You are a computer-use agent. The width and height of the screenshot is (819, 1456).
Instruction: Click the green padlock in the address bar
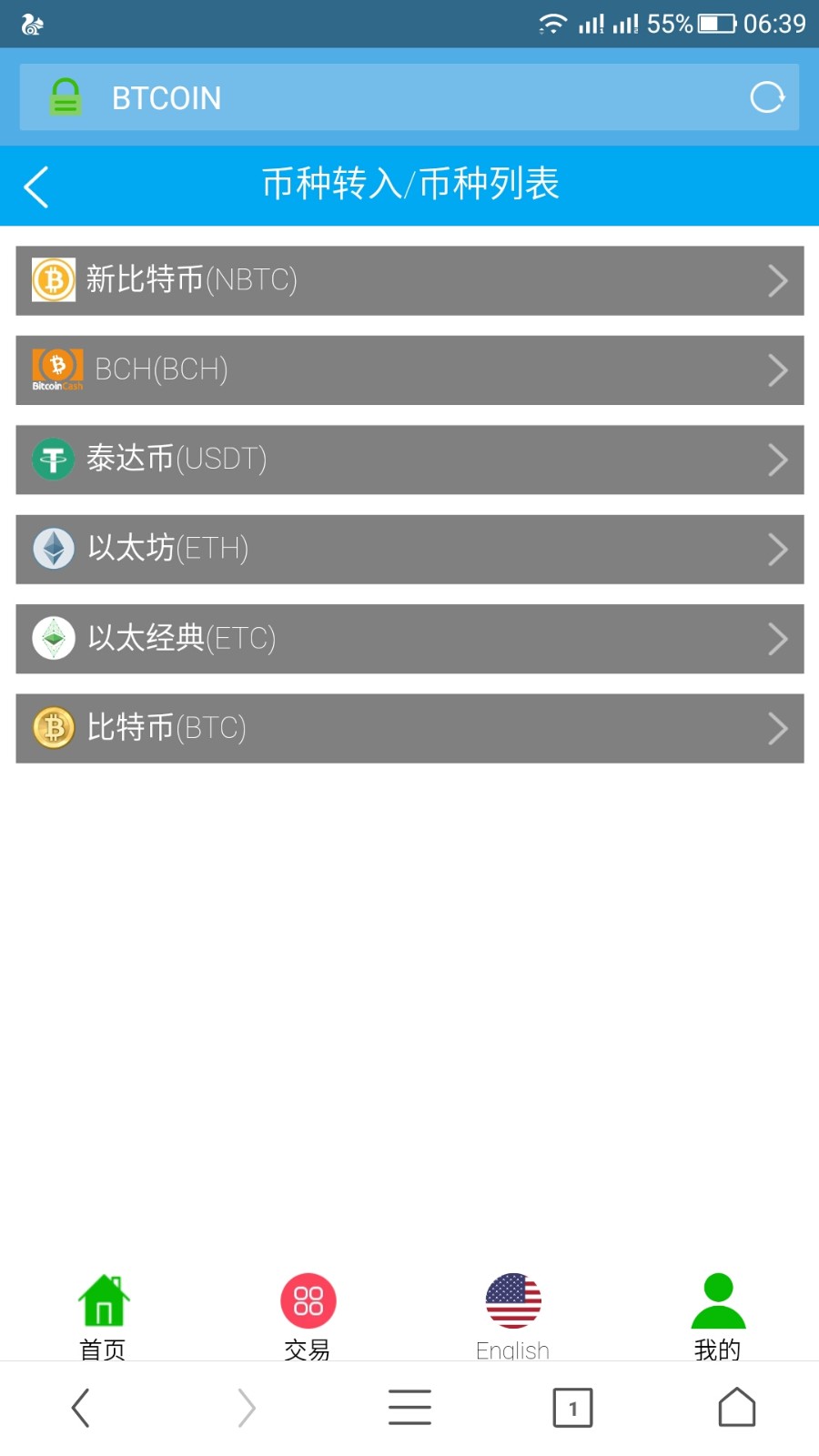[66, 97]
